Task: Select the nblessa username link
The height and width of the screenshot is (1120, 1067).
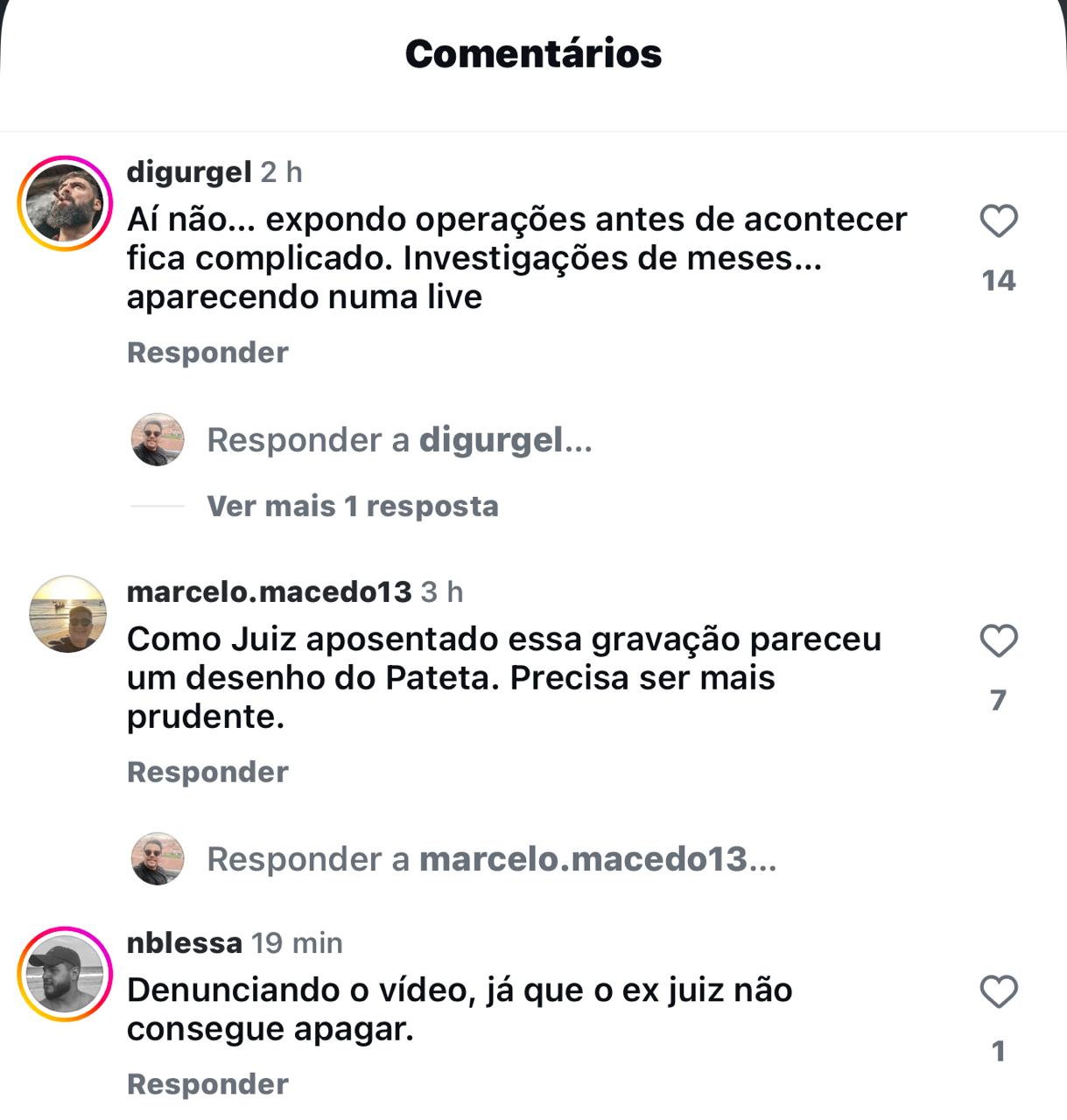Action: 184,943
